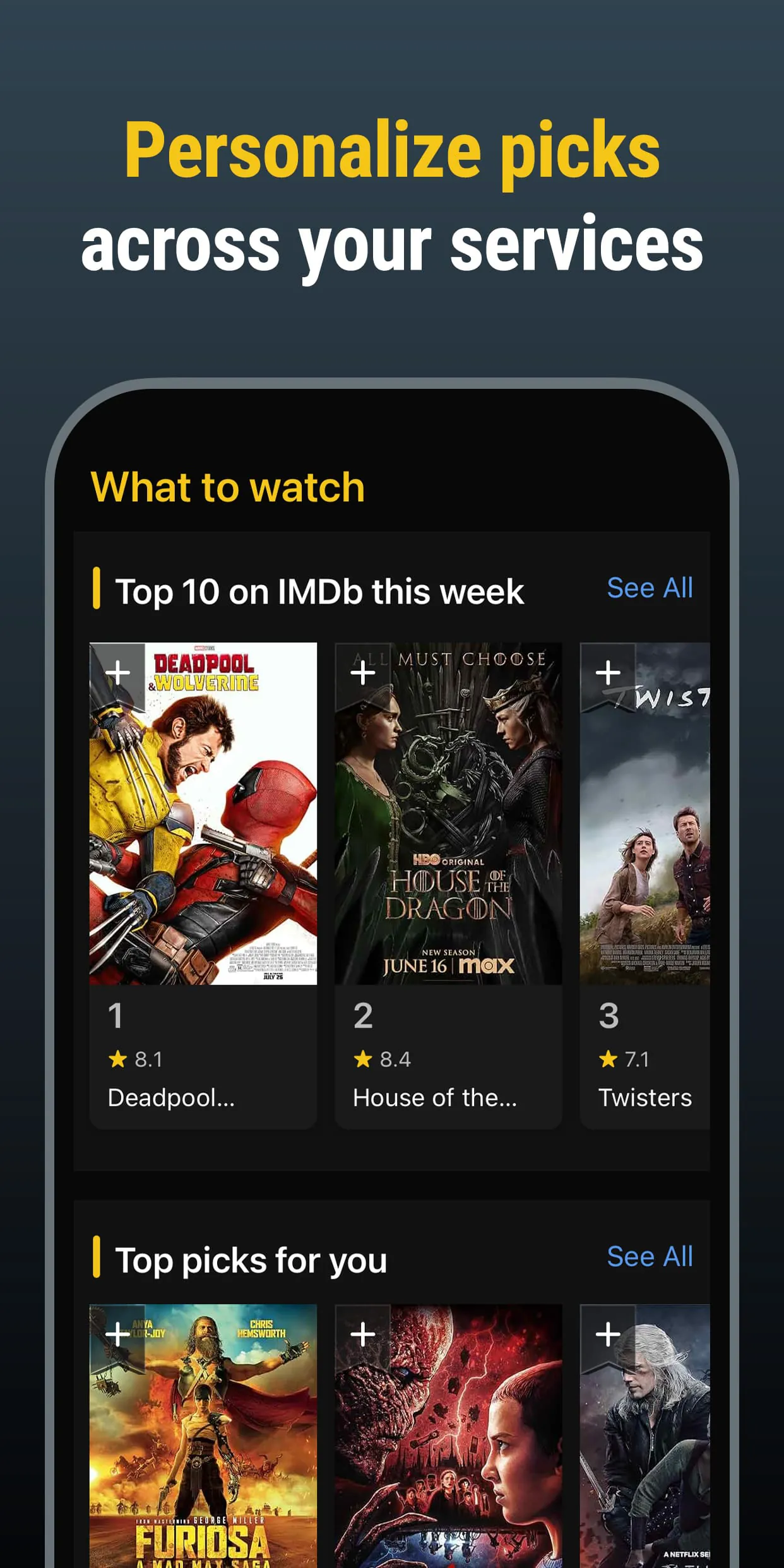Add House of the Dragon to your Watchlist
The height and width of the screenshot is (1568, 784).
tap(362, 671)
